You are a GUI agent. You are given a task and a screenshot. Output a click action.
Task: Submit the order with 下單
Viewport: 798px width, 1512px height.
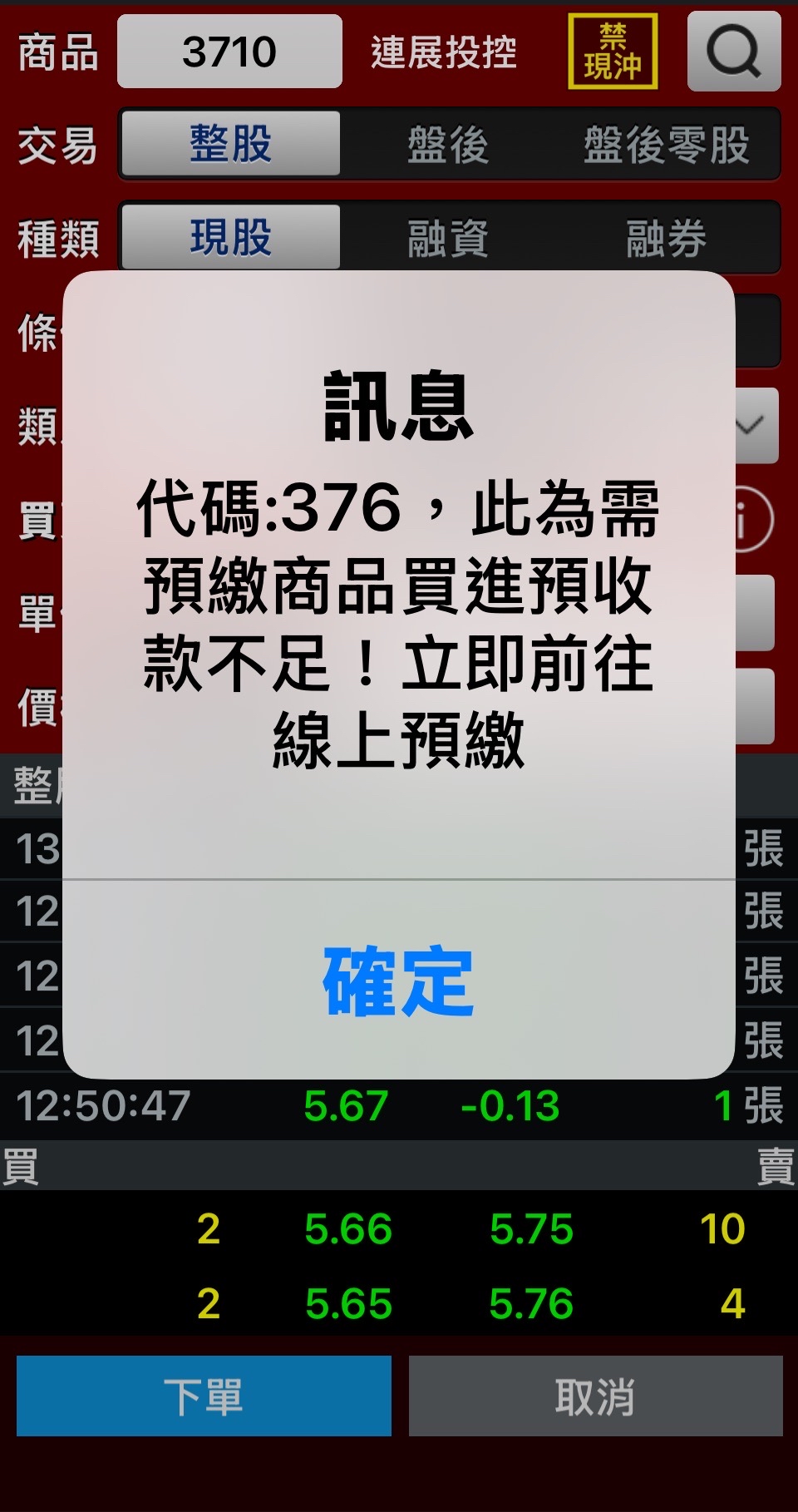coord(204,1396)
